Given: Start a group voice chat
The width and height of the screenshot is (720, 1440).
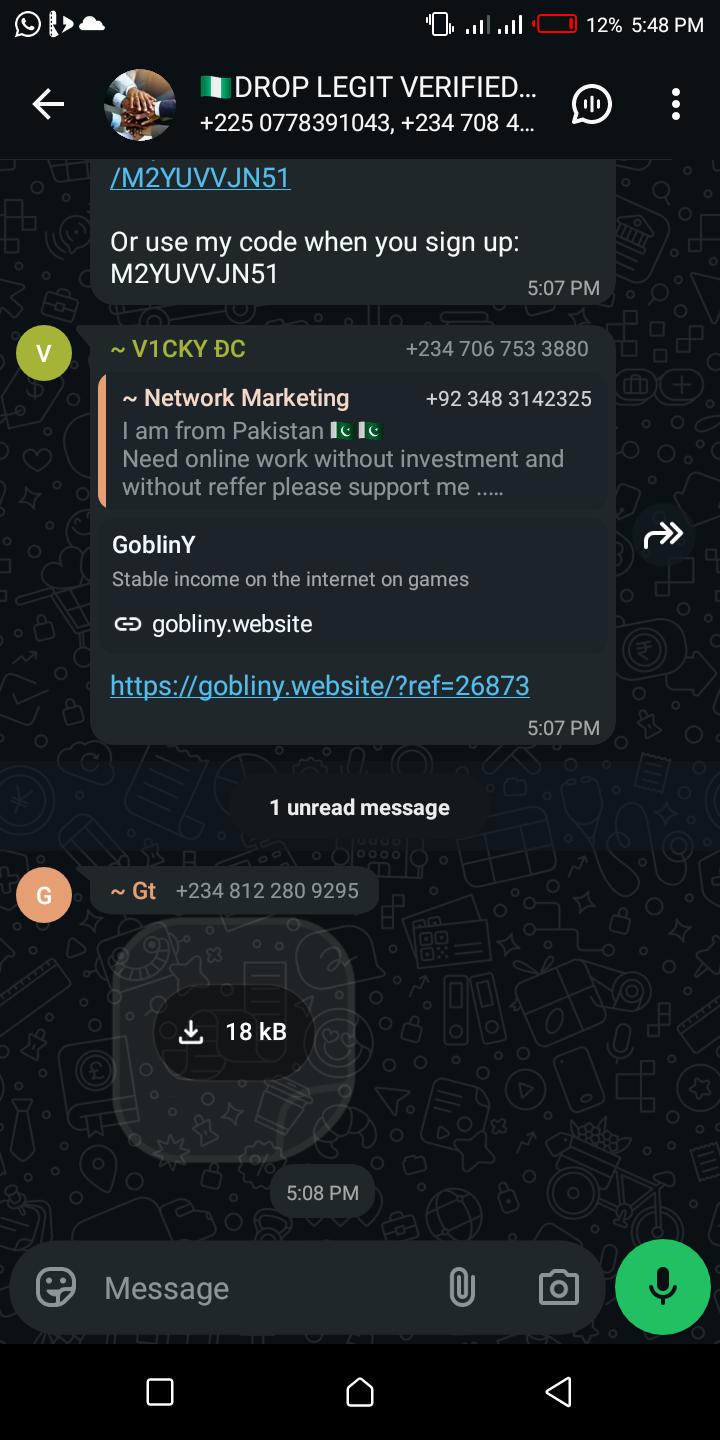Looking at the screenshot, I should click(x=592, y=104).
